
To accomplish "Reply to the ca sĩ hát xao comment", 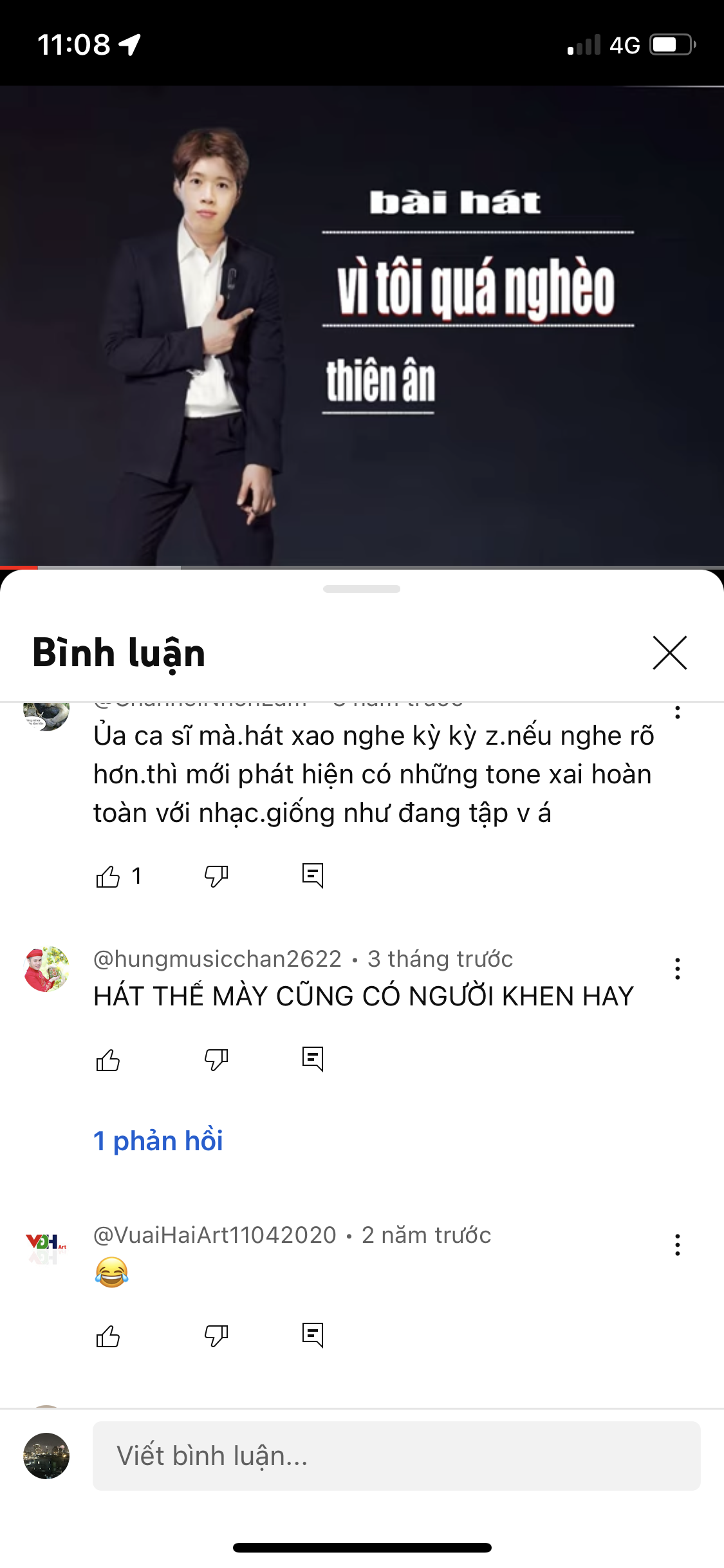I will pyautogui.click(x=313, y=875).
